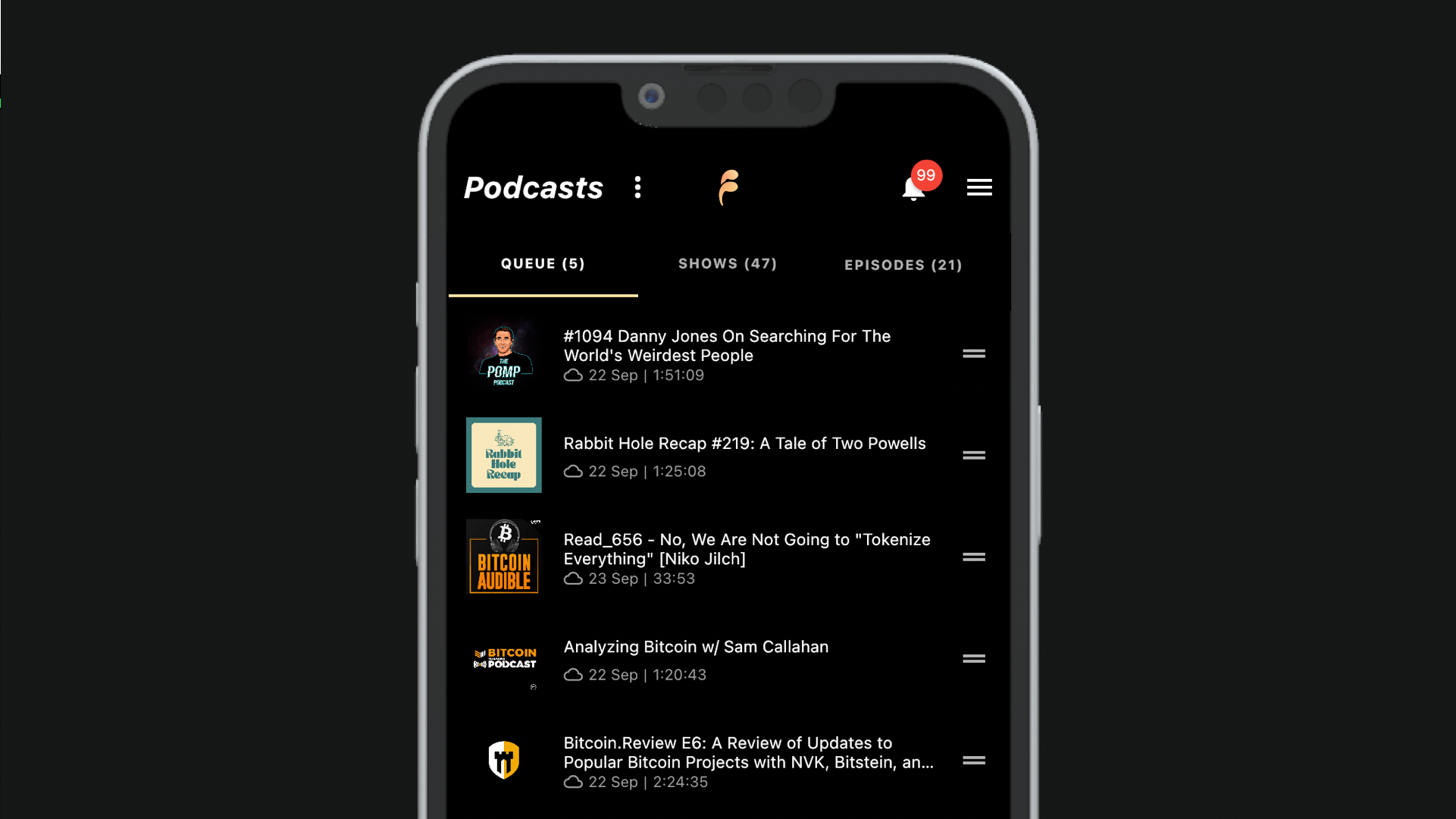Screen dimensions: 1456x819
Task: Open the hamburger menu
Action: (x=979, y=187)
